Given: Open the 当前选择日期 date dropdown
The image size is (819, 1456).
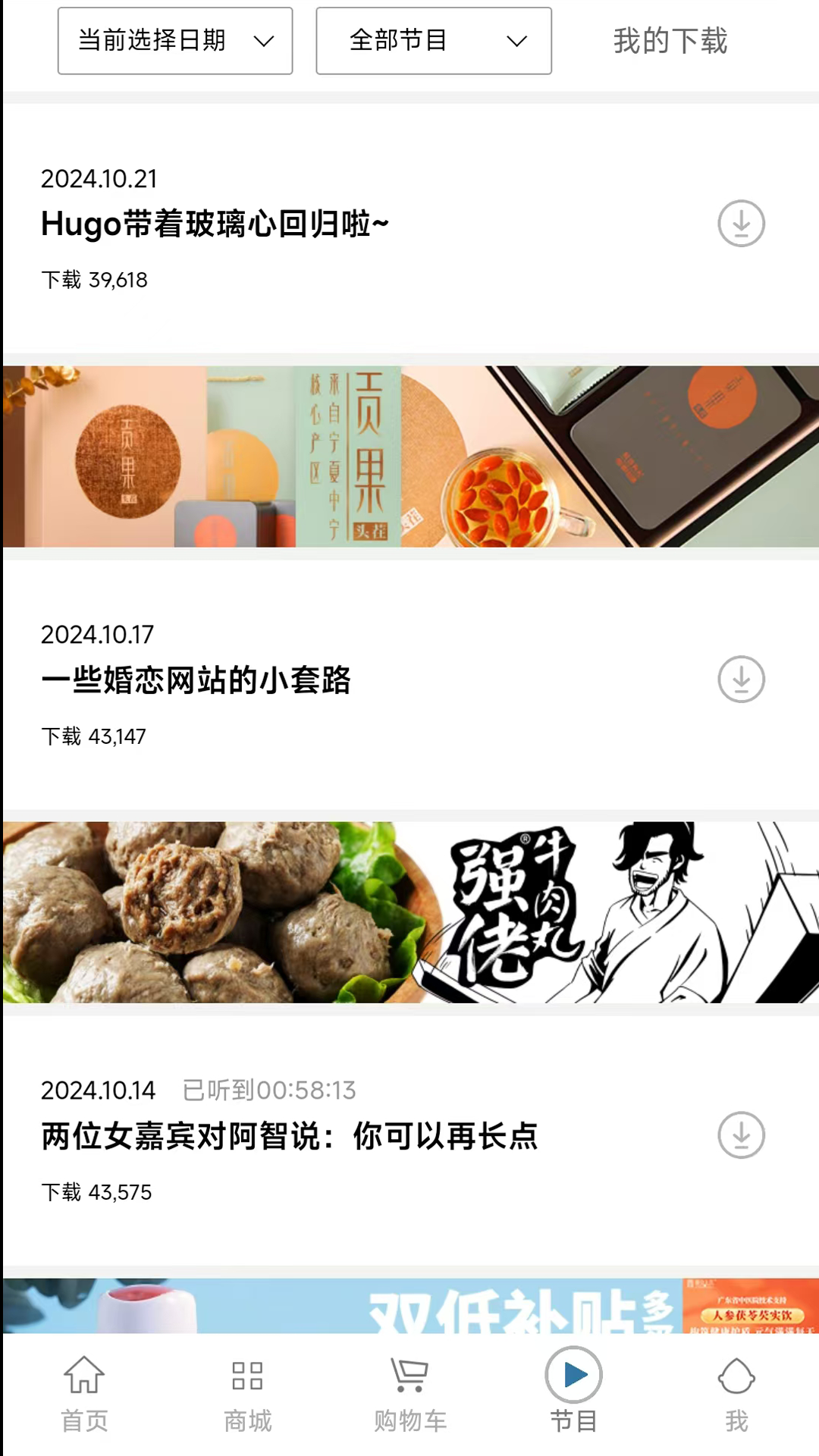Looking at the screenshot, I should point(174,41).
